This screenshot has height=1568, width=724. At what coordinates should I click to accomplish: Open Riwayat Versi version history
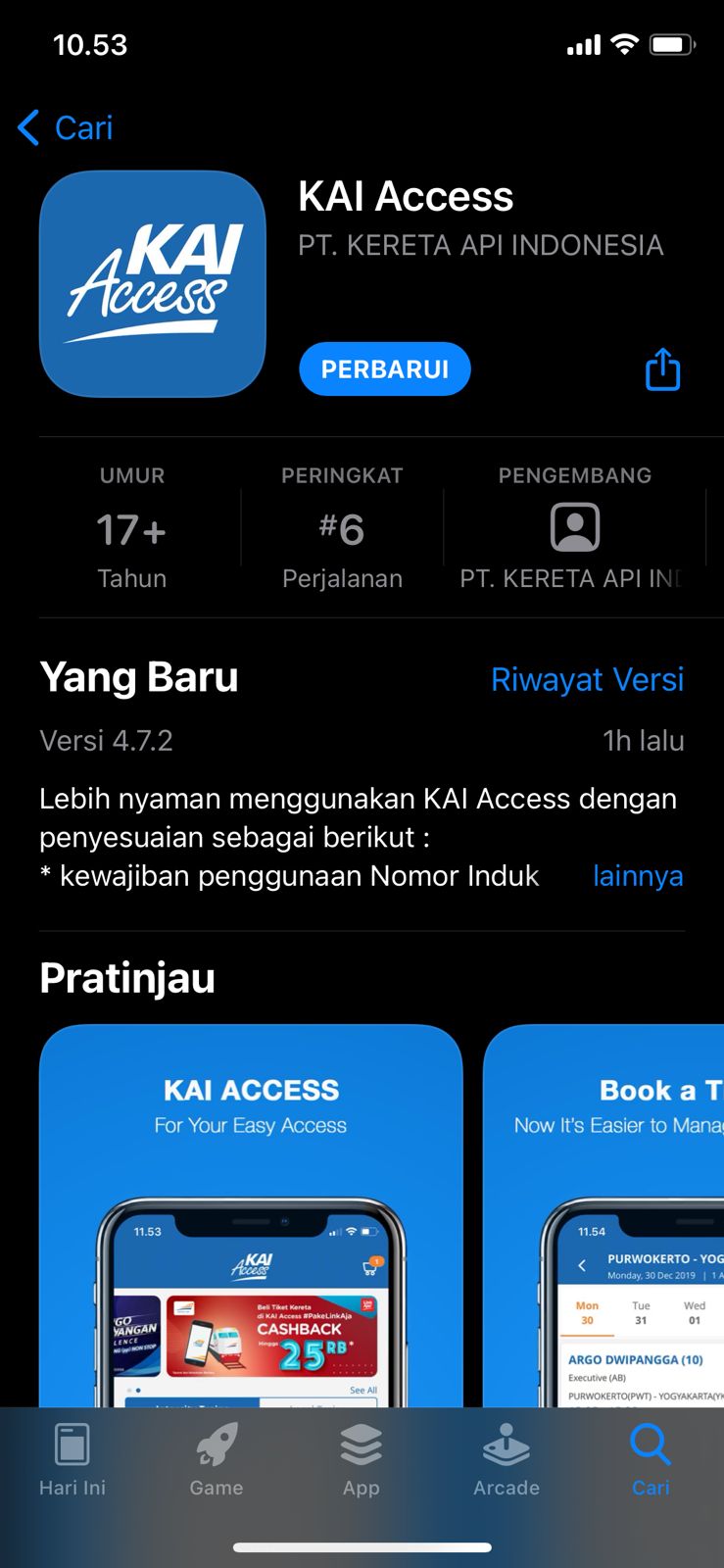point(587,679)
